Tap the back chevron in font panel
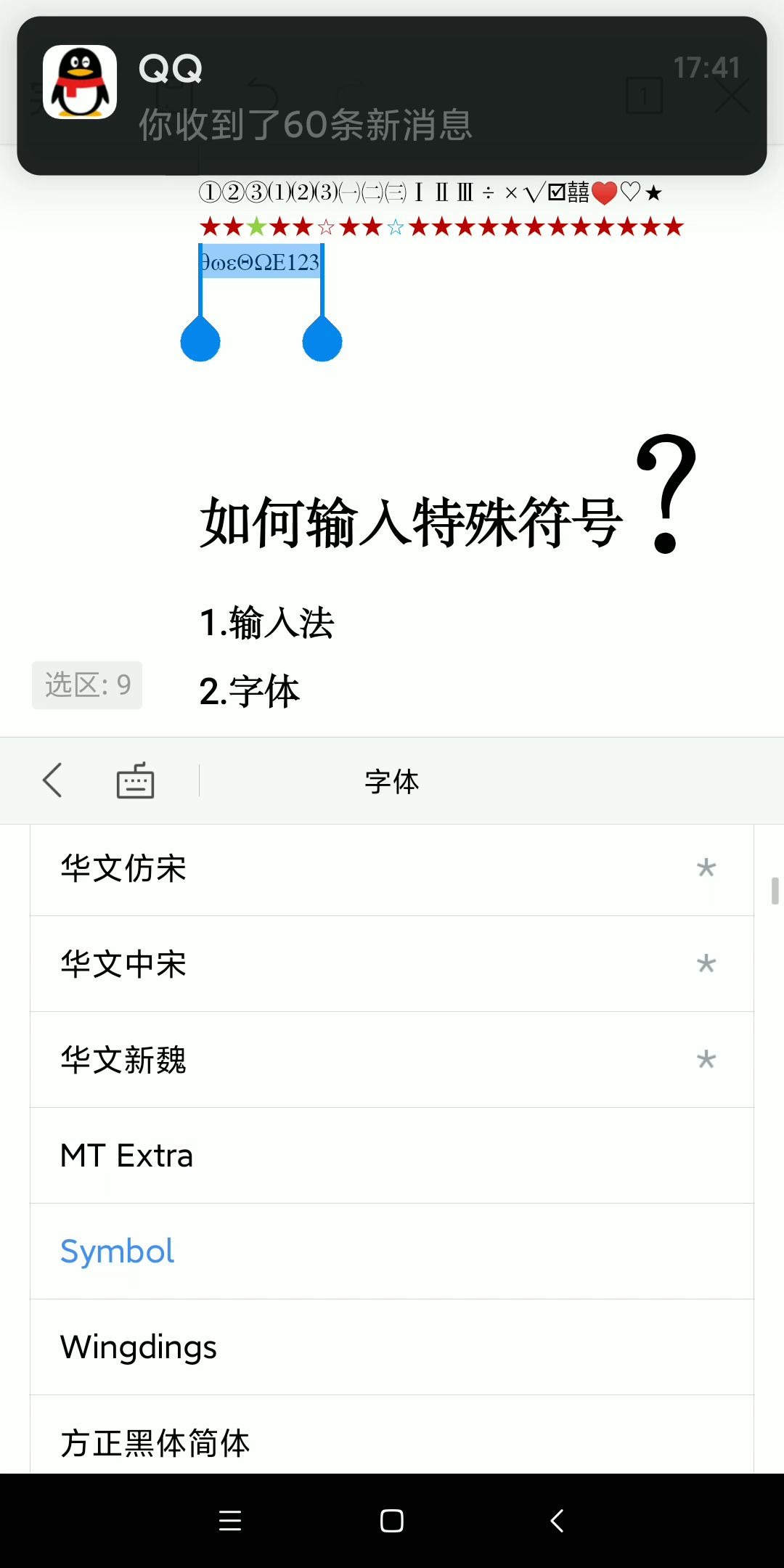This screenshot has height=1568, width=784. tap(52, 780)
